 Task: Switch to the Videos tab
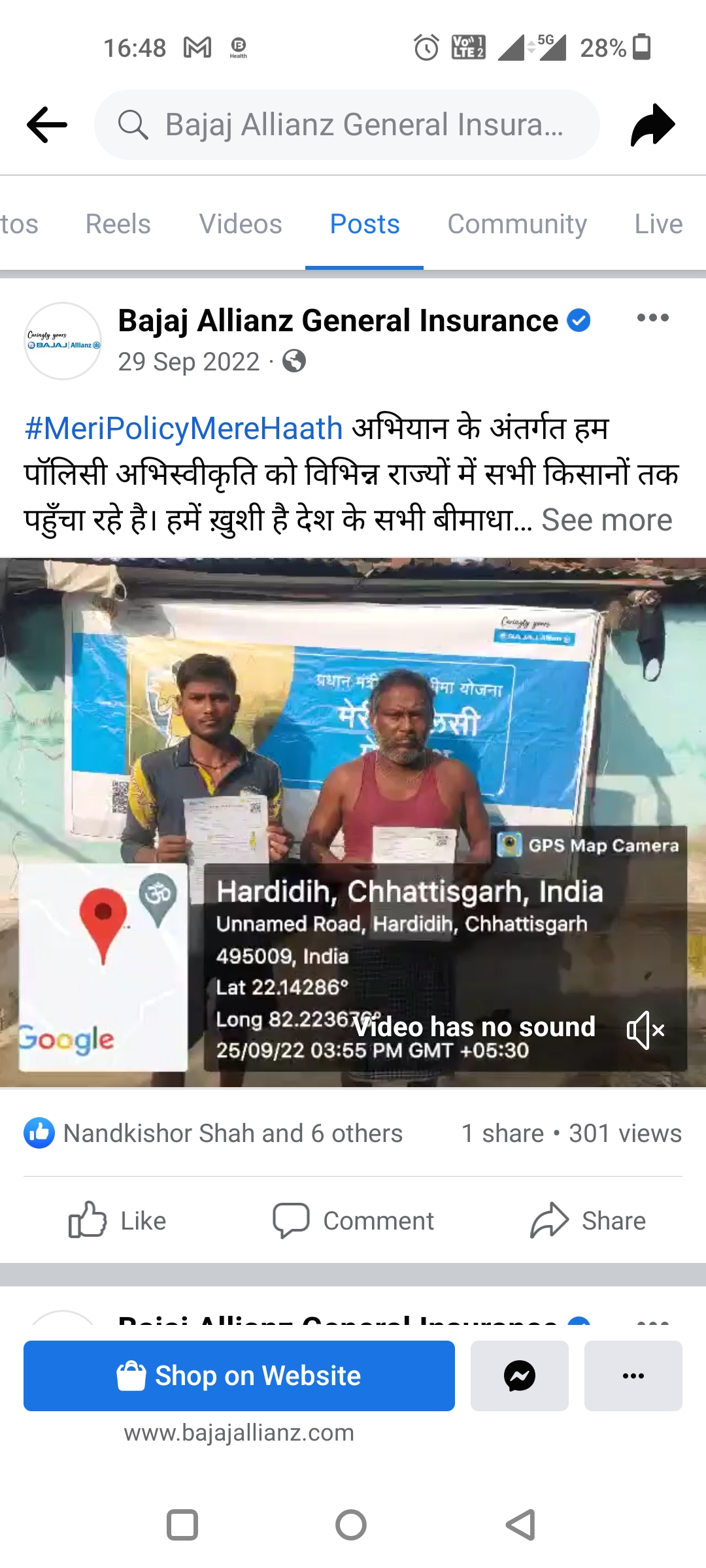(241, 224)
